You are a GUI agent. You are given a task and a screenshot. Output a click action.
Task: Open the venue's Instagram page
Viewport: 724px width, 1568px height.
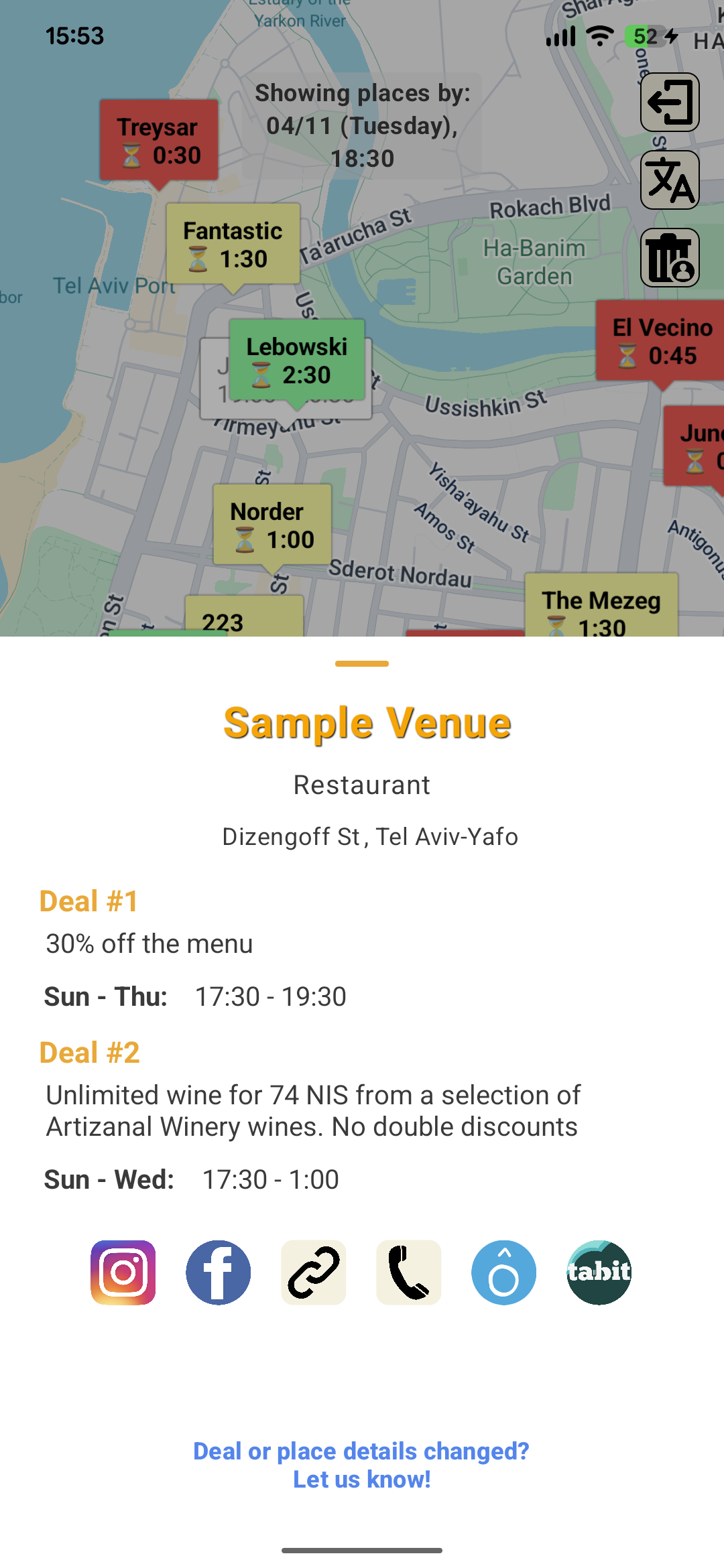pyautogui.click(x=123, y=1271)
